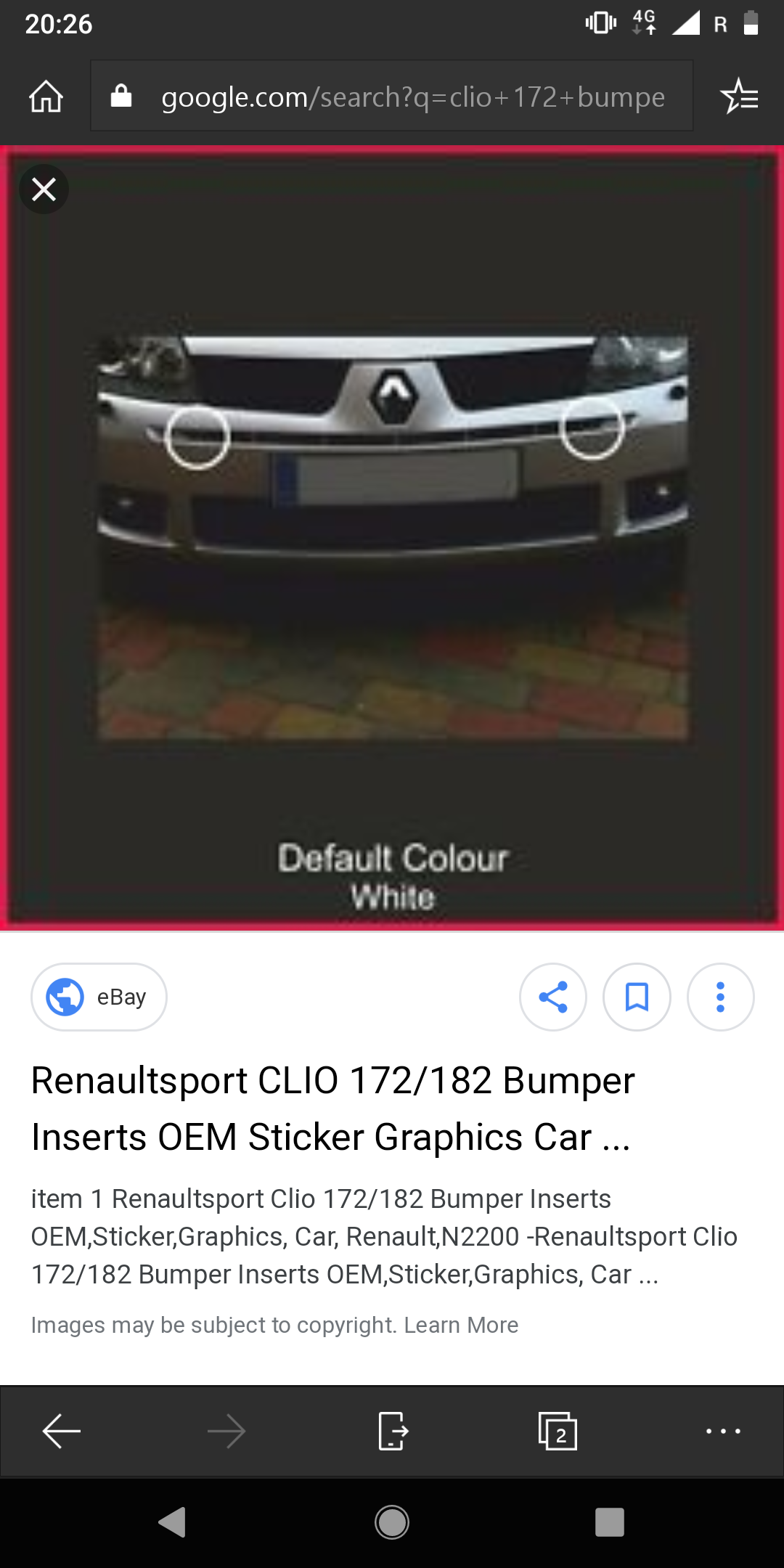Go to the browser home page
The height and width of the screenshot is (1568, 784).
46,97
